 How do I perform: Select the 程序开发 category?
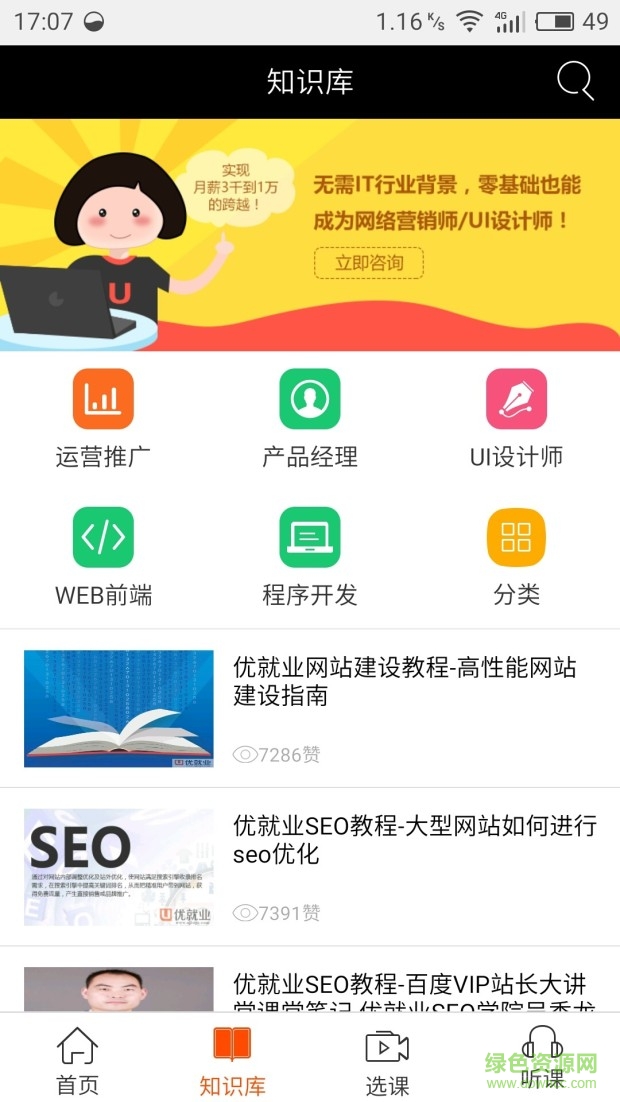(310, 557)
